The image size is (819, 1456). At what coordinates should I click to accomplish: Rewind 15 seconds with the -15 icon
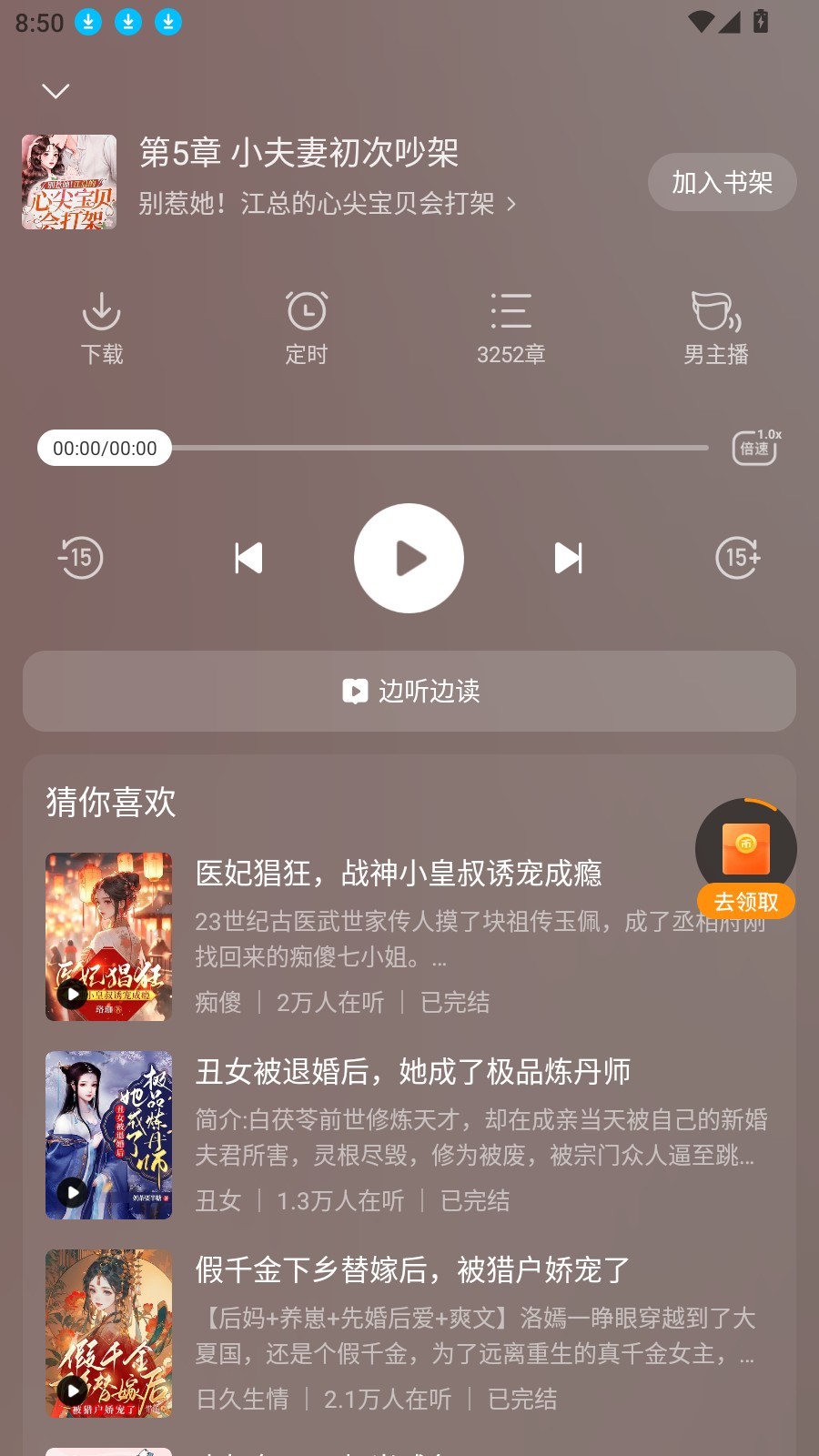coord(79,558)
